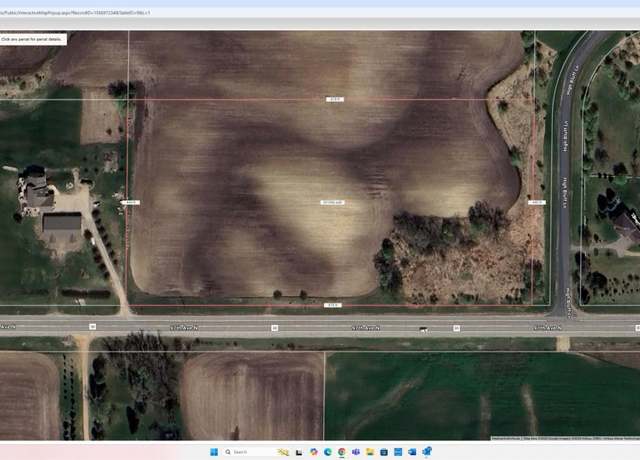Open the File Explorer taskbar icon

370,452
